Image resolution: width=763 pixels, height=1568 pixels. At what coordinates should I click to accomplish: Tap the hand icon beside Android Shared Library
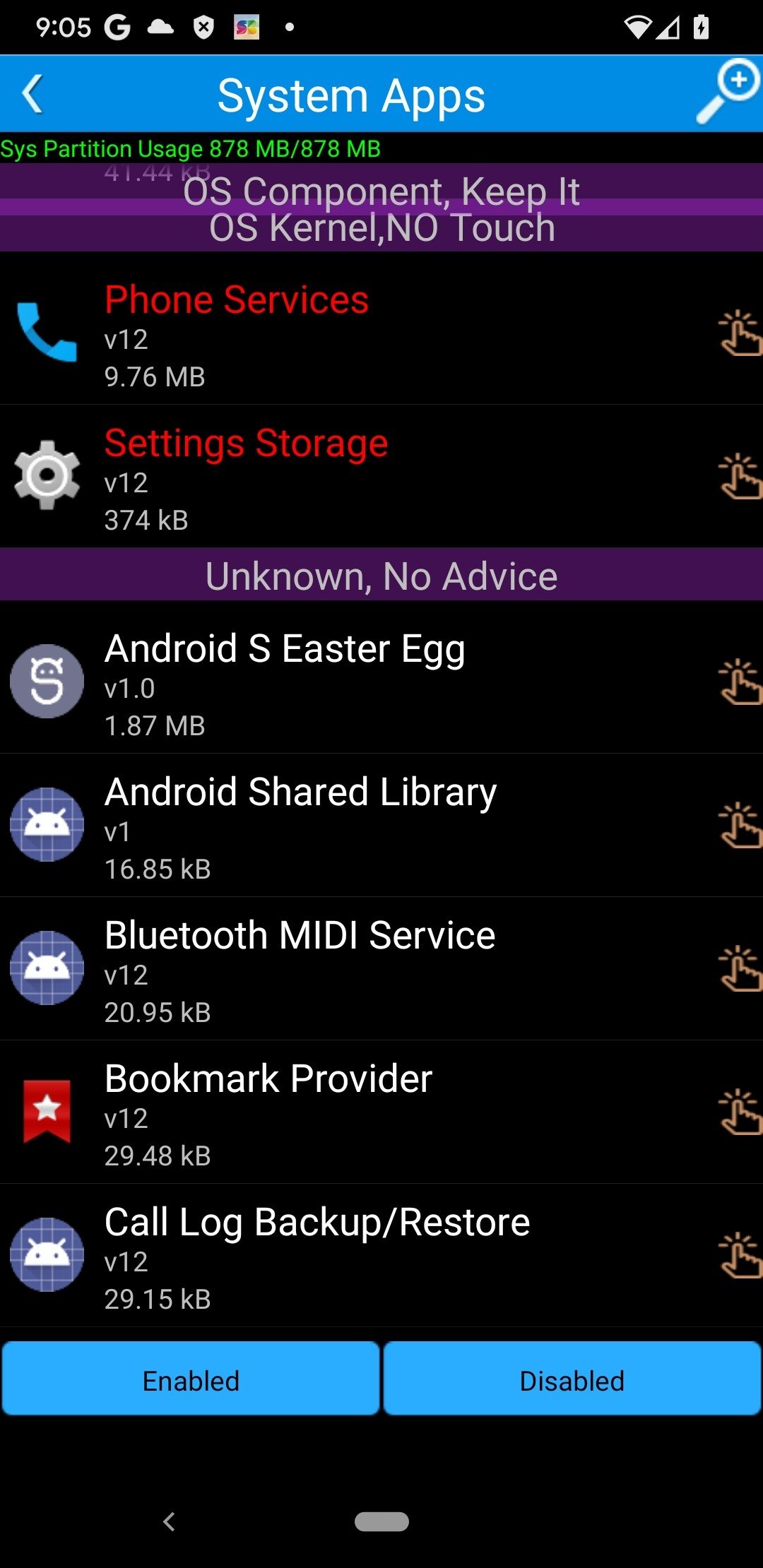(x=740, y=825)
